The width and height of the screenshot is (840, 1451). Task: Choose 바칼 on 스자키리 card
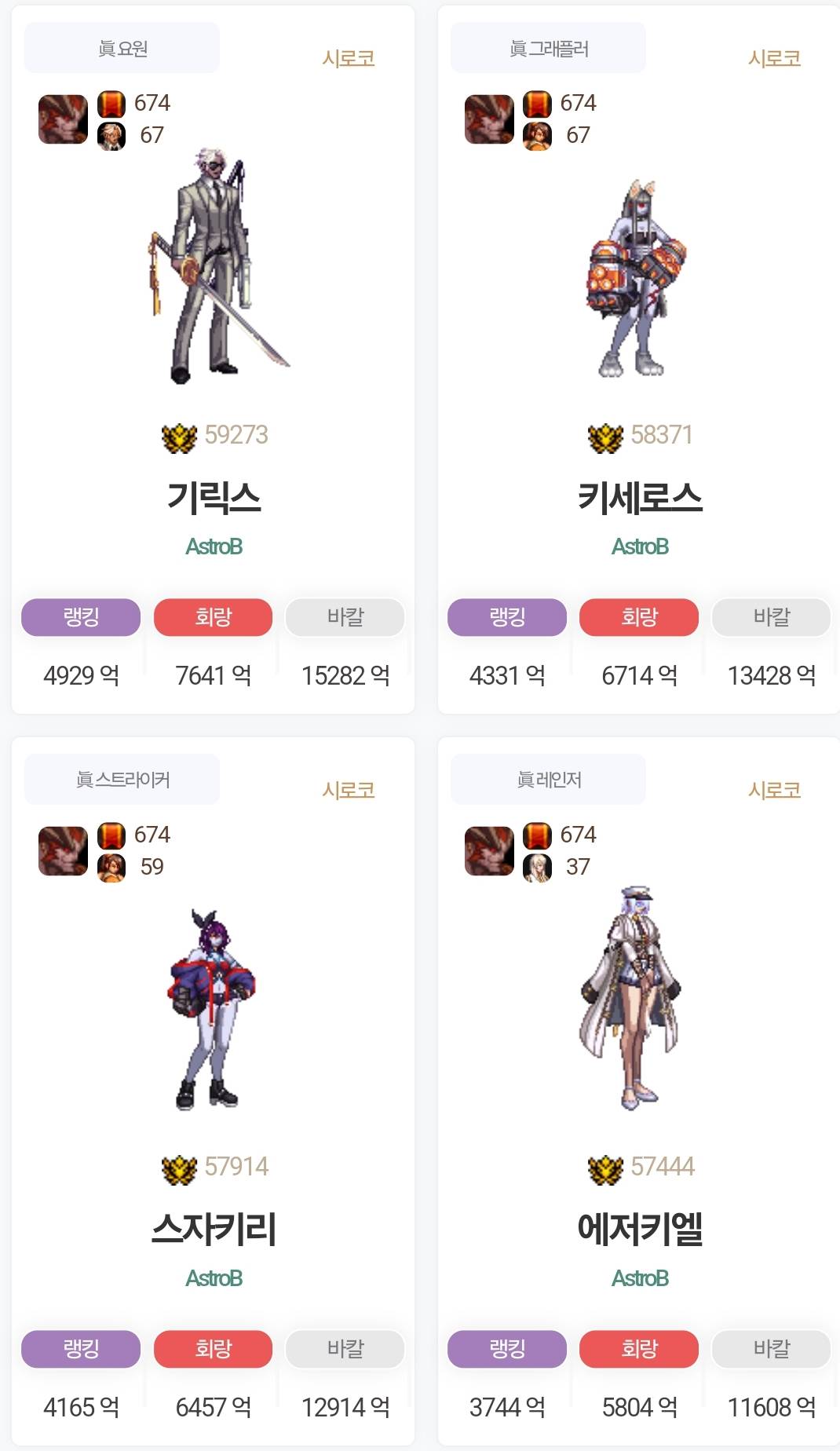(345, 1349)
